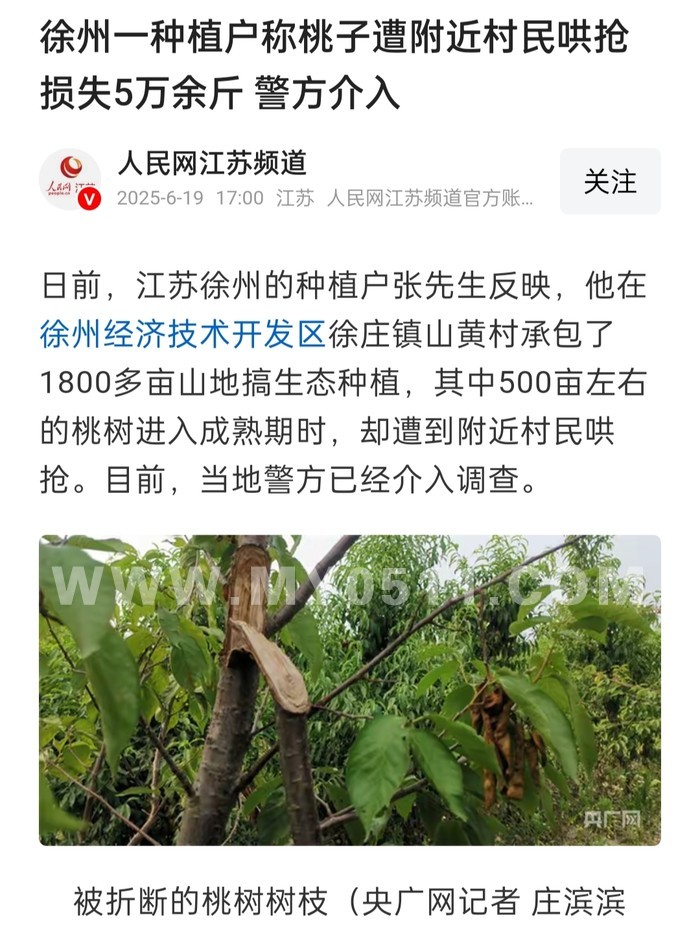Follow 人民网江苏频道 with the 关注 button
Viewport: 700px width, 933px height.
[609, 182]
